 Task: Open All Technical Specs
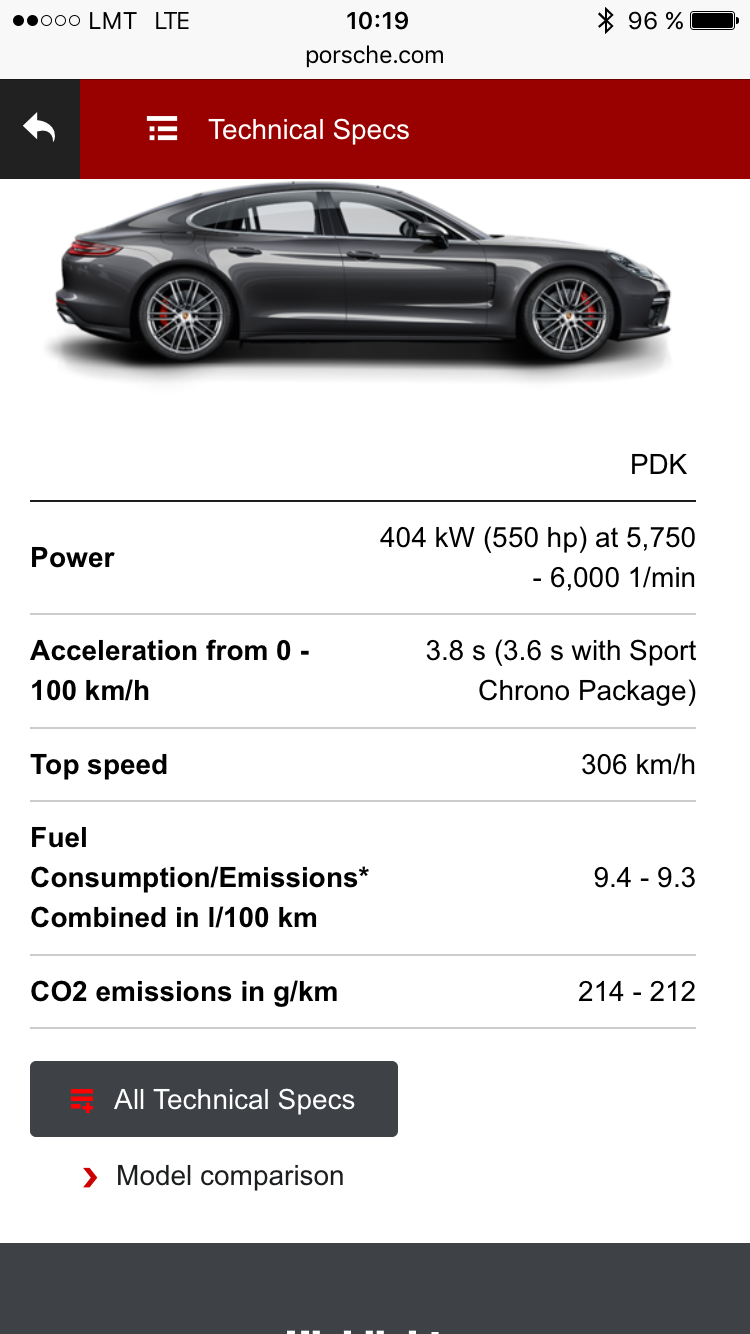(x=214, y=1099)
